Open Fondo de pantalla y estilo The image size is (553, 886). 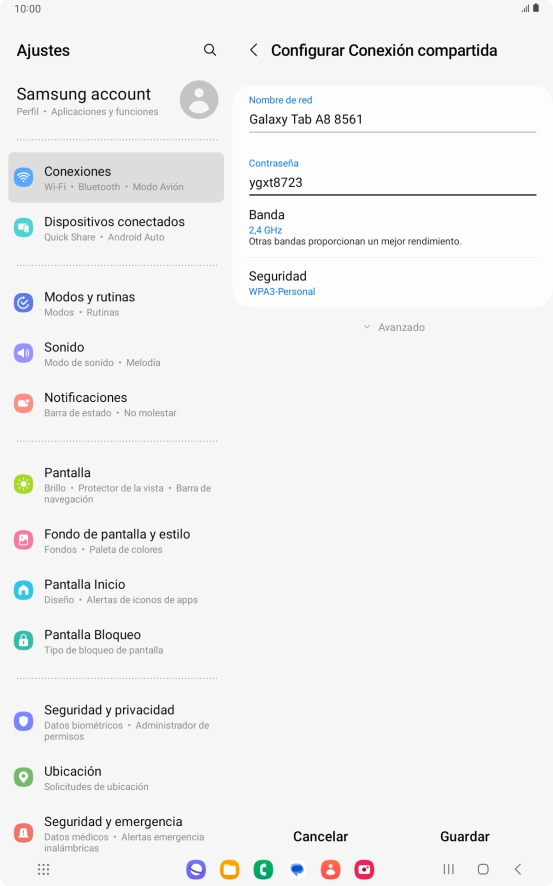(x=116, y=541)
